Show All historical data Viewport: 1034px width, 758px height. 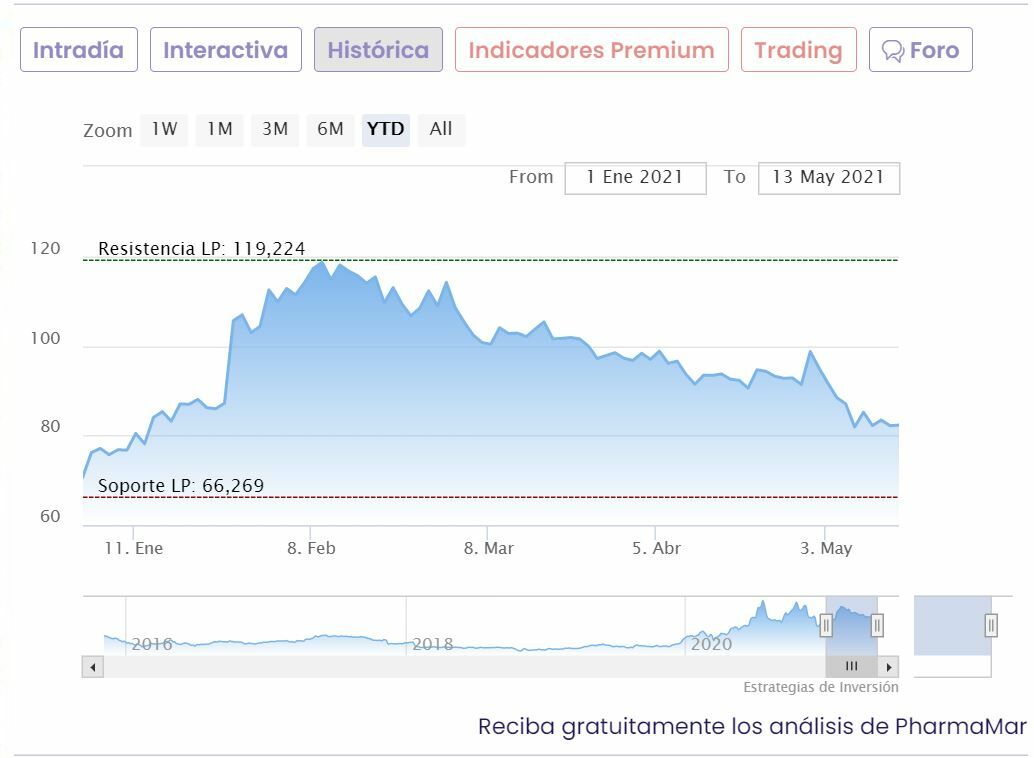pos(441,129)
